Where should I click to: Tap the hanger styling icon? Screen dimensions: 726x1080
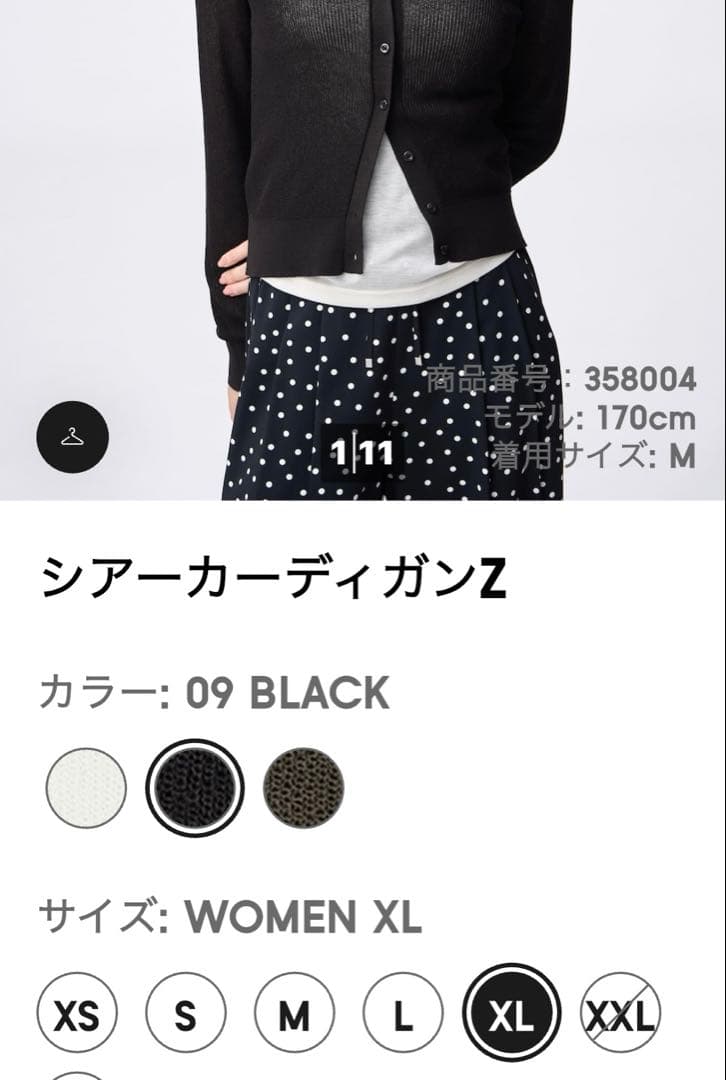(72, 437)
